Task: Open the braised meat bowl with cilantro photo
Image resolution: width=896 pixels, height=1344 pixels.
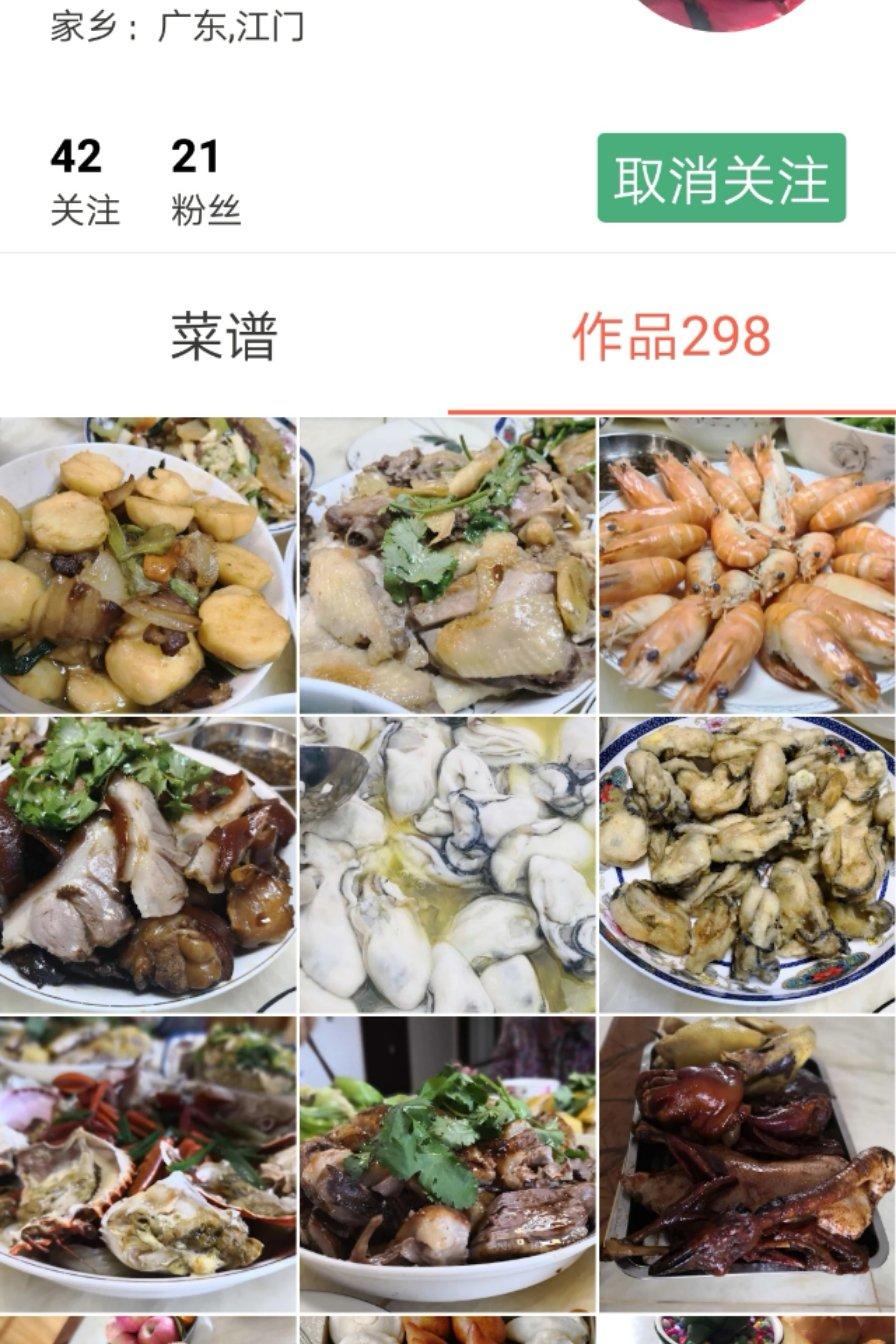Action: [x=448, y=1164]
